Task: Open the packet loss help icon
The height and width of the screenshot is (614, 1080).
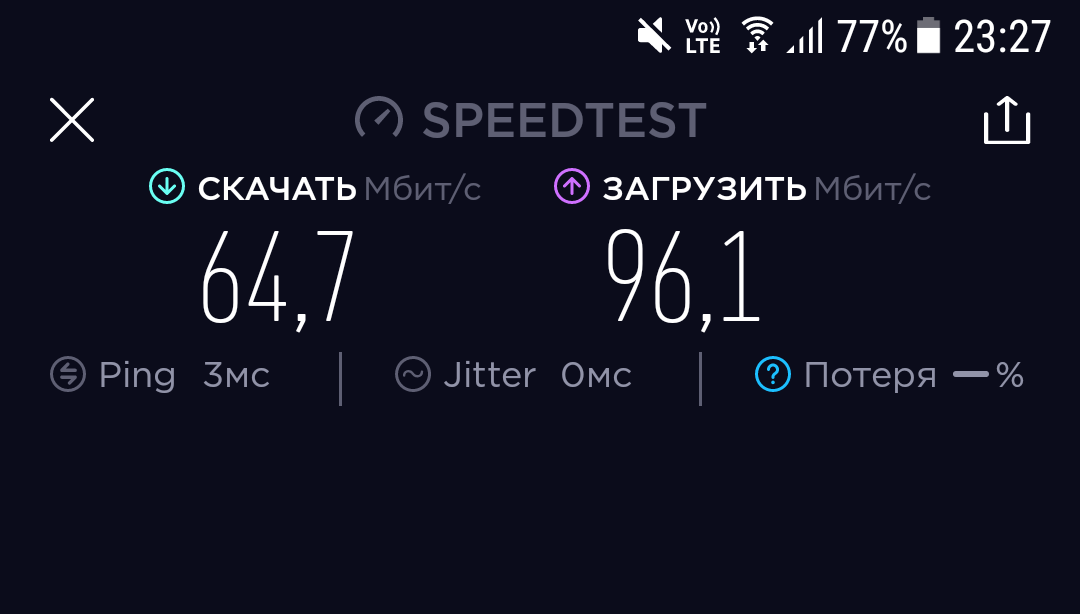Action: [772, 375]
